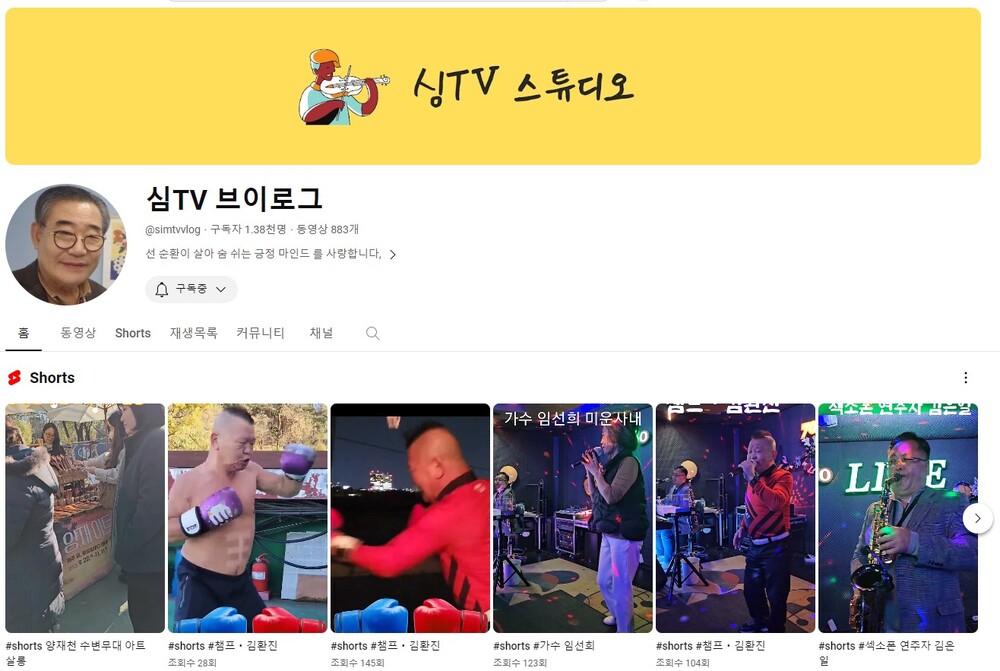Open Shorts section overflow menu

click(x=965, y=378)
